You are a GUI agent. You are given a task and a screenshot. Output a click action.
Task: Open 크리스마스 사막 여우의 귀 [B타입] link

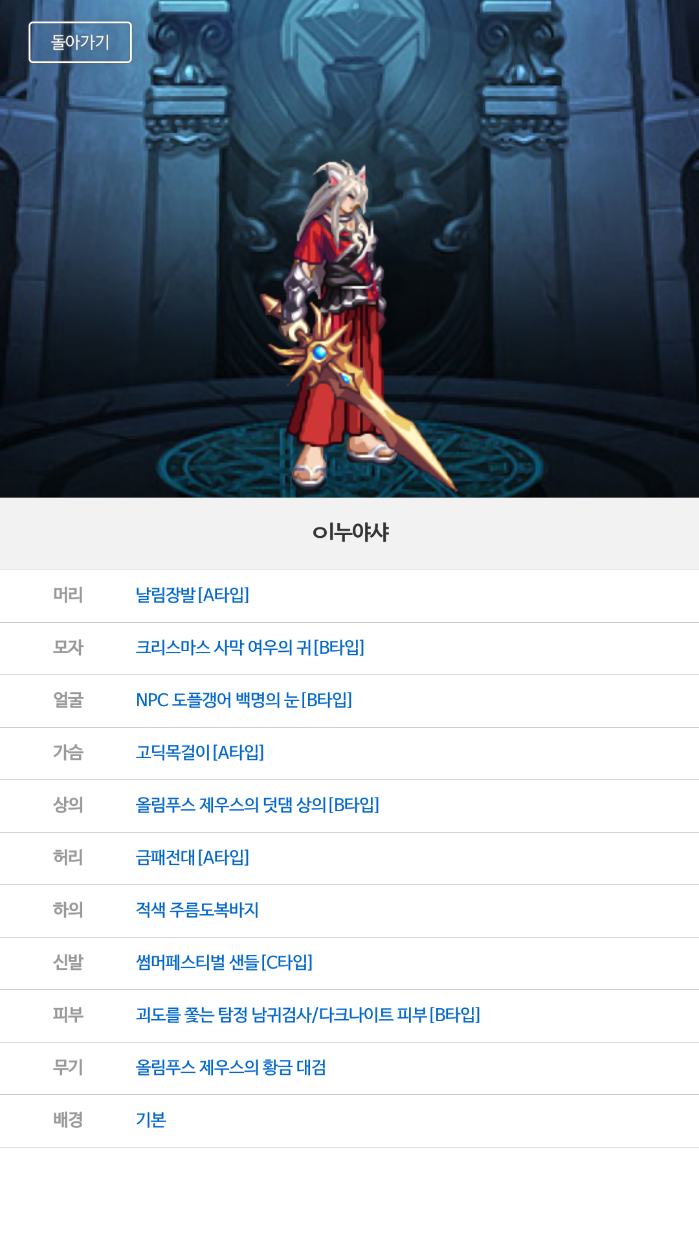pos(249,647)
